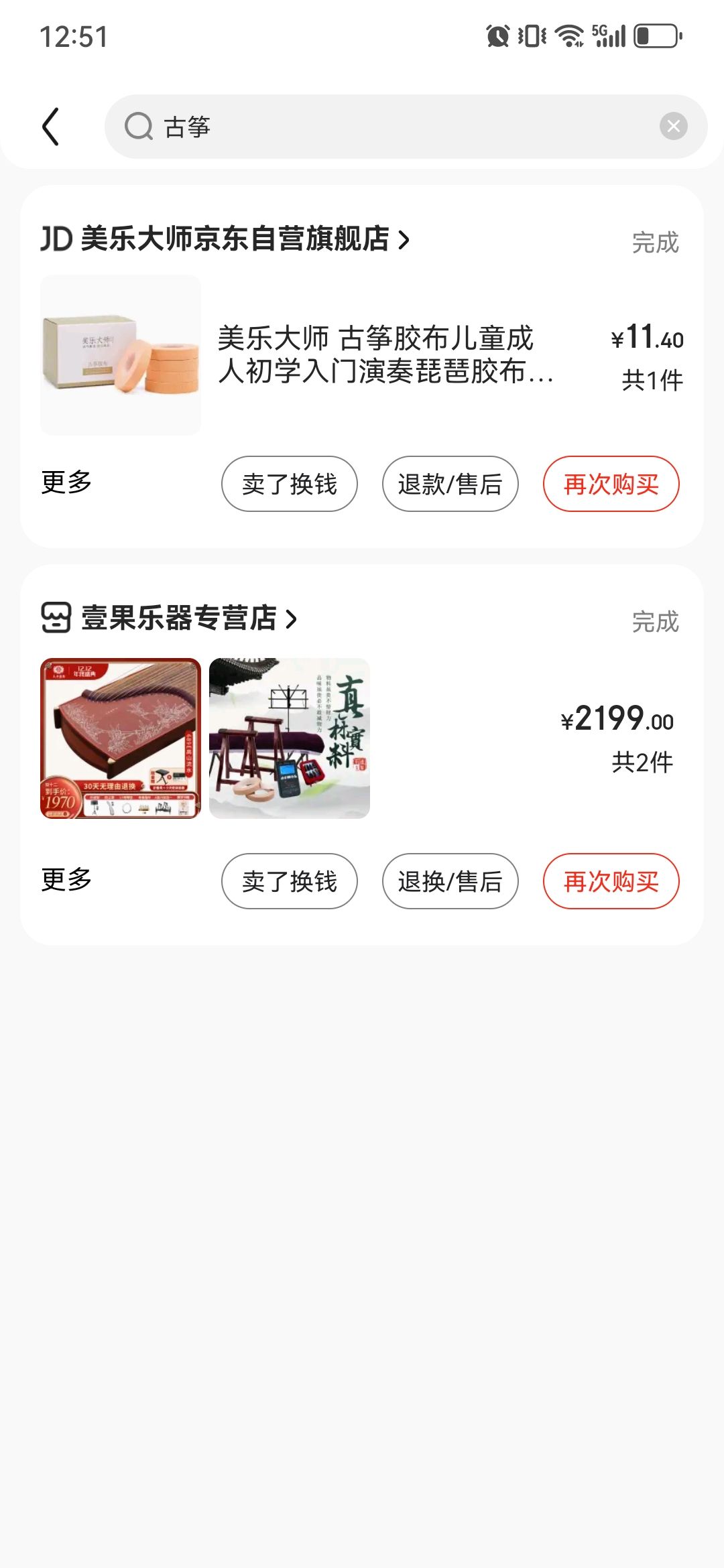Tap 再次购买 for the ¥11.40 order

(611, 484)
